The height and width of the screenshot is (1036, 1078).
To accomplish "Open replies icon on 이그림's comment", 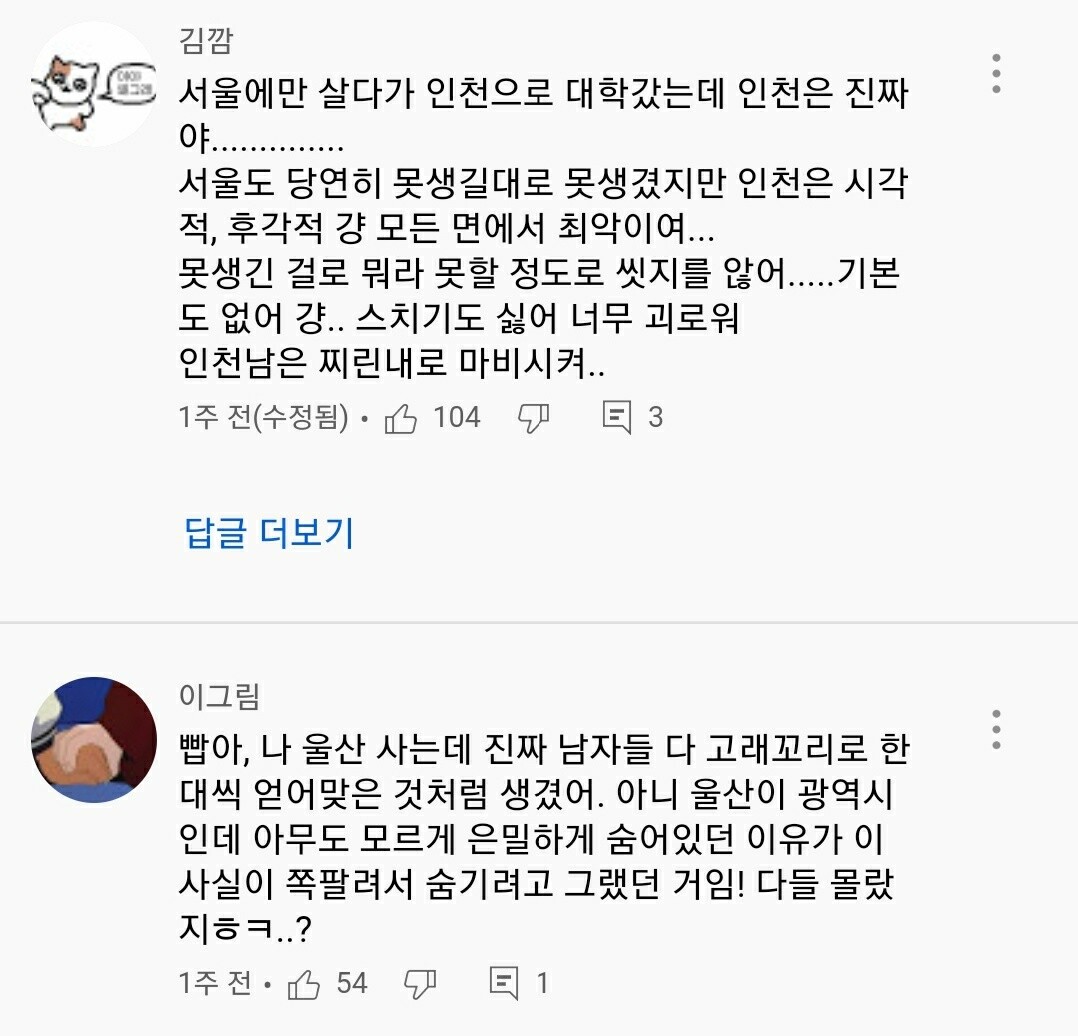I will pos(504,984).
